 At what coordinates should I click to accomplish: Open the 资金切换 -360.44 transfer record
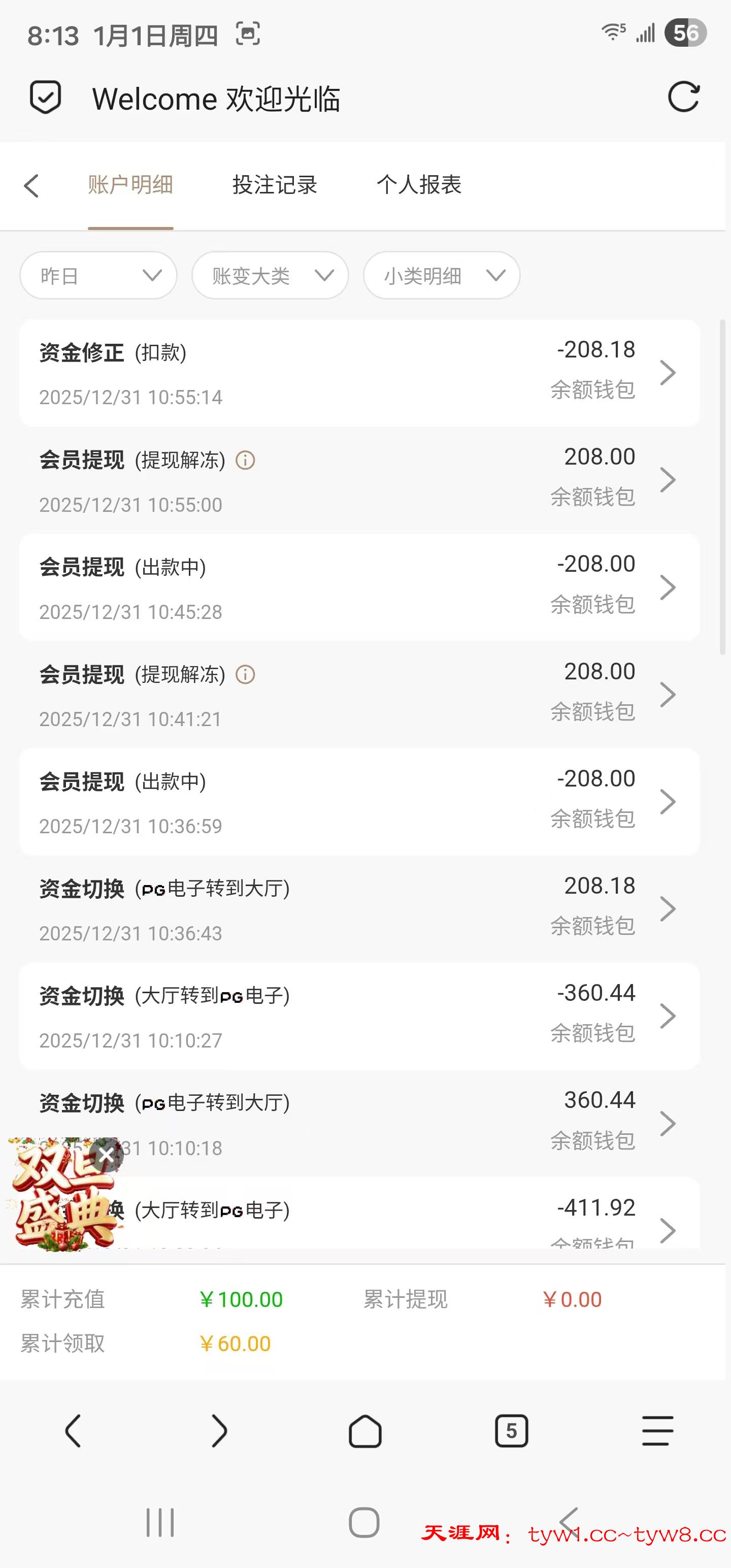tap(359, 1016)
